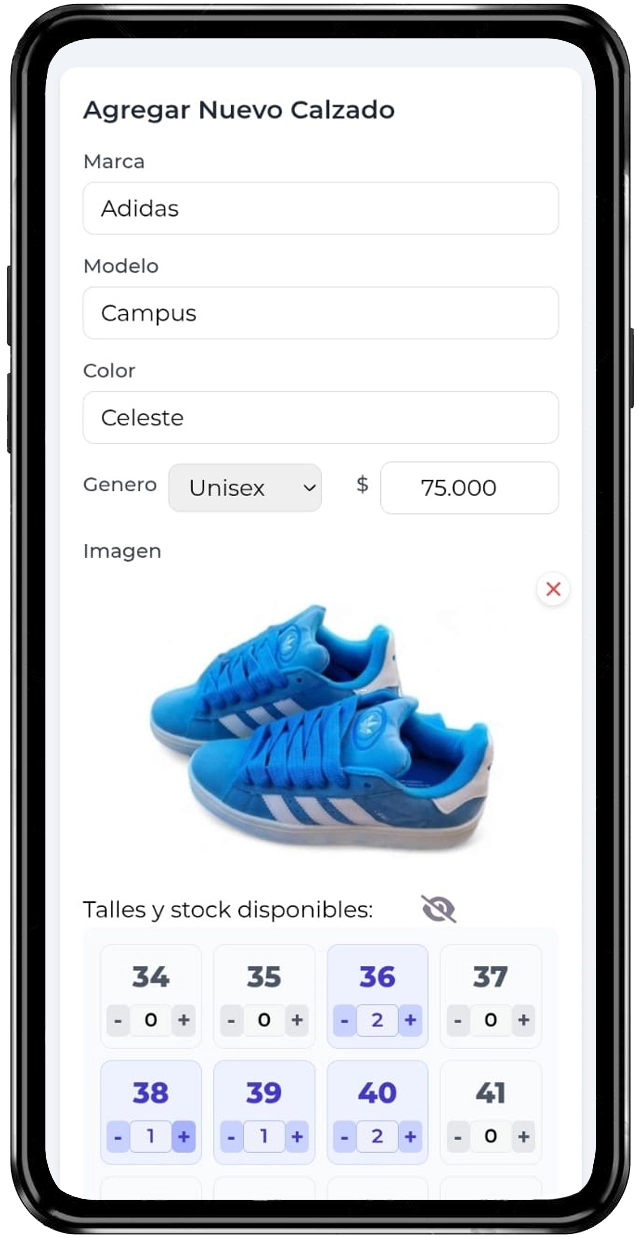Add one unit to size 41

523,1137
